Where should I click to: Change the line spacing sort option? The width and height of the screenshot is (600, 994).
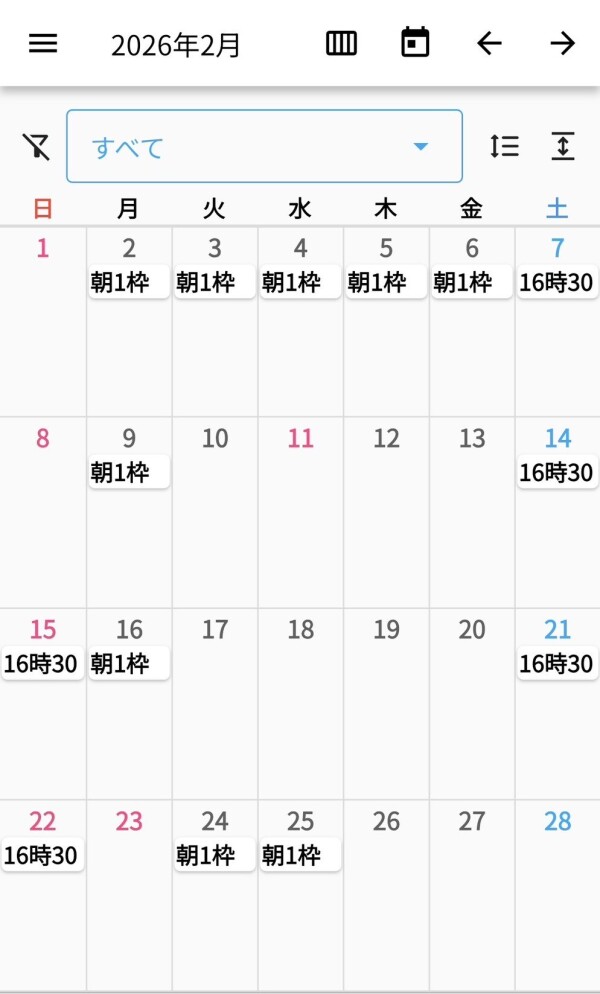click(x=504, y=147)
